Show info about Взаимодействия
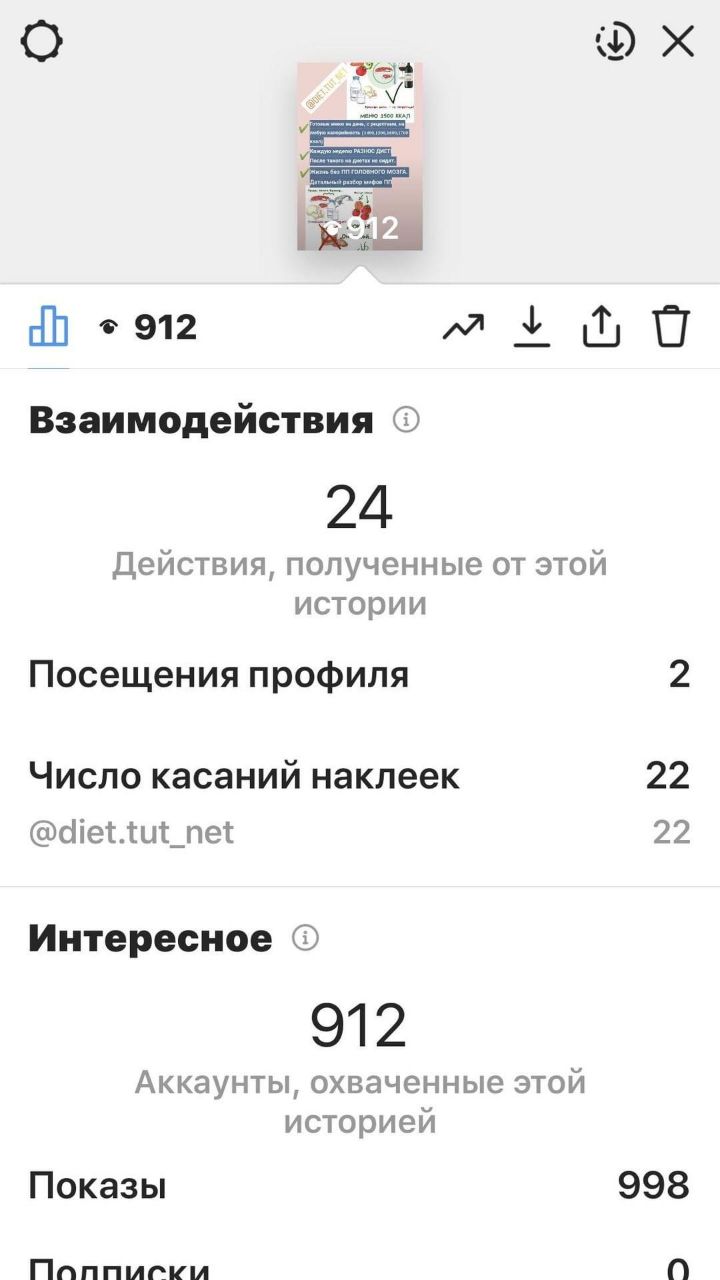Screen dimensions: 720x1280 tap(406, 420)
